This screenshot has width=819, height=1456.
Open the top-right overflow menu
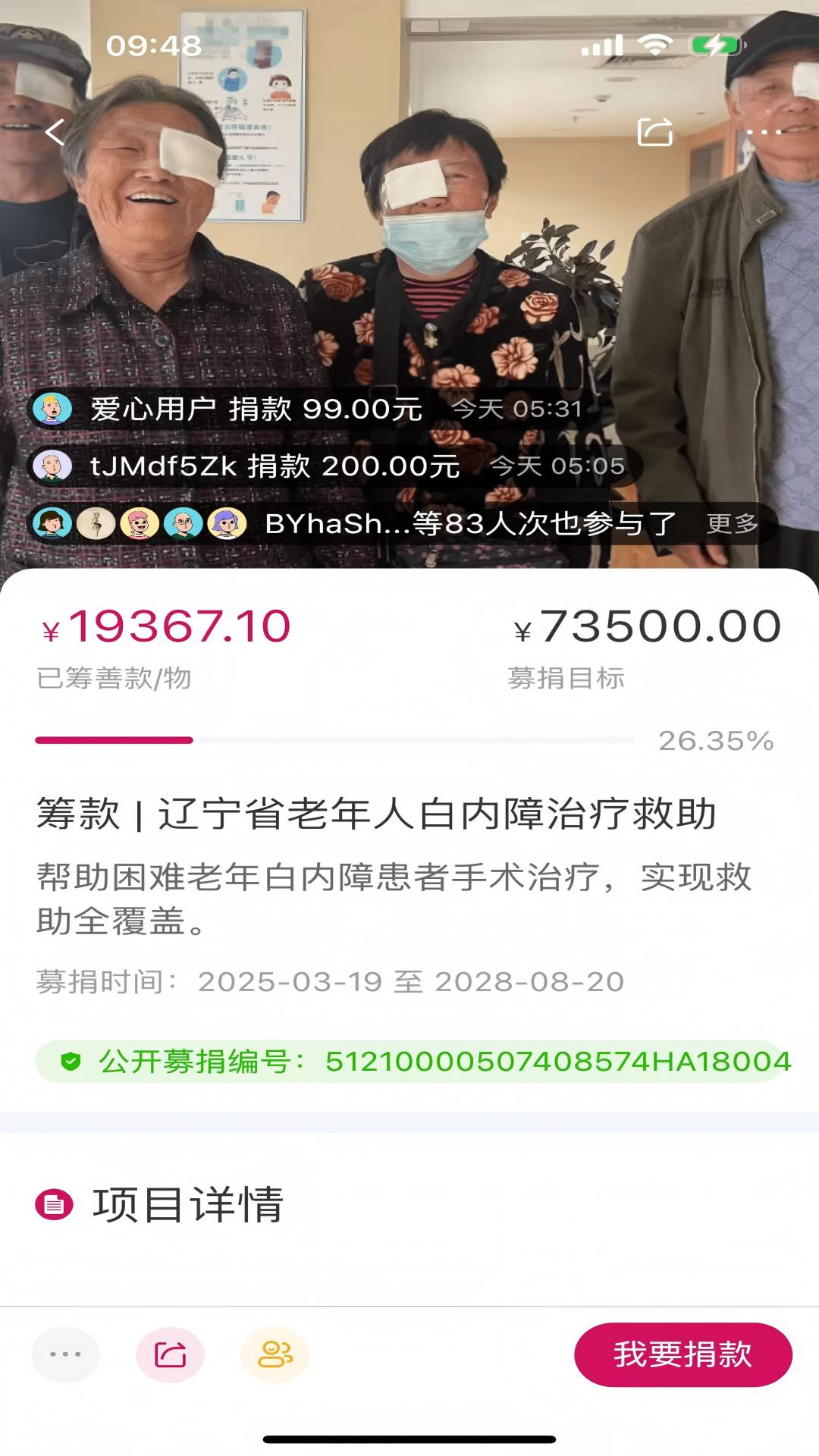(763, 132)
